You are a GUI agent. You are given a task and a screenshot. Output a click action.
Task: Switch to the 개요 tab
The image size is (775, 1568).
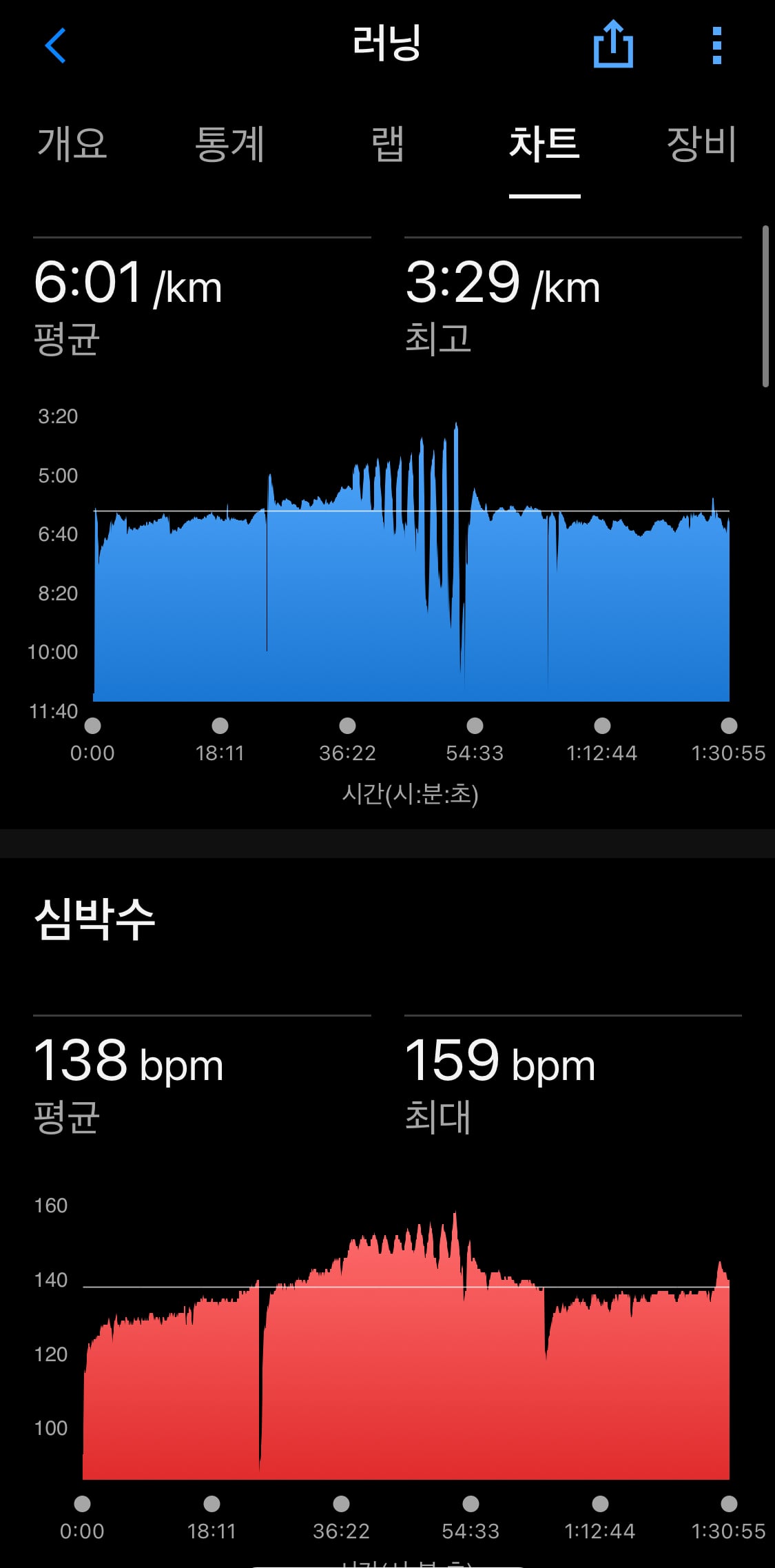72,144
